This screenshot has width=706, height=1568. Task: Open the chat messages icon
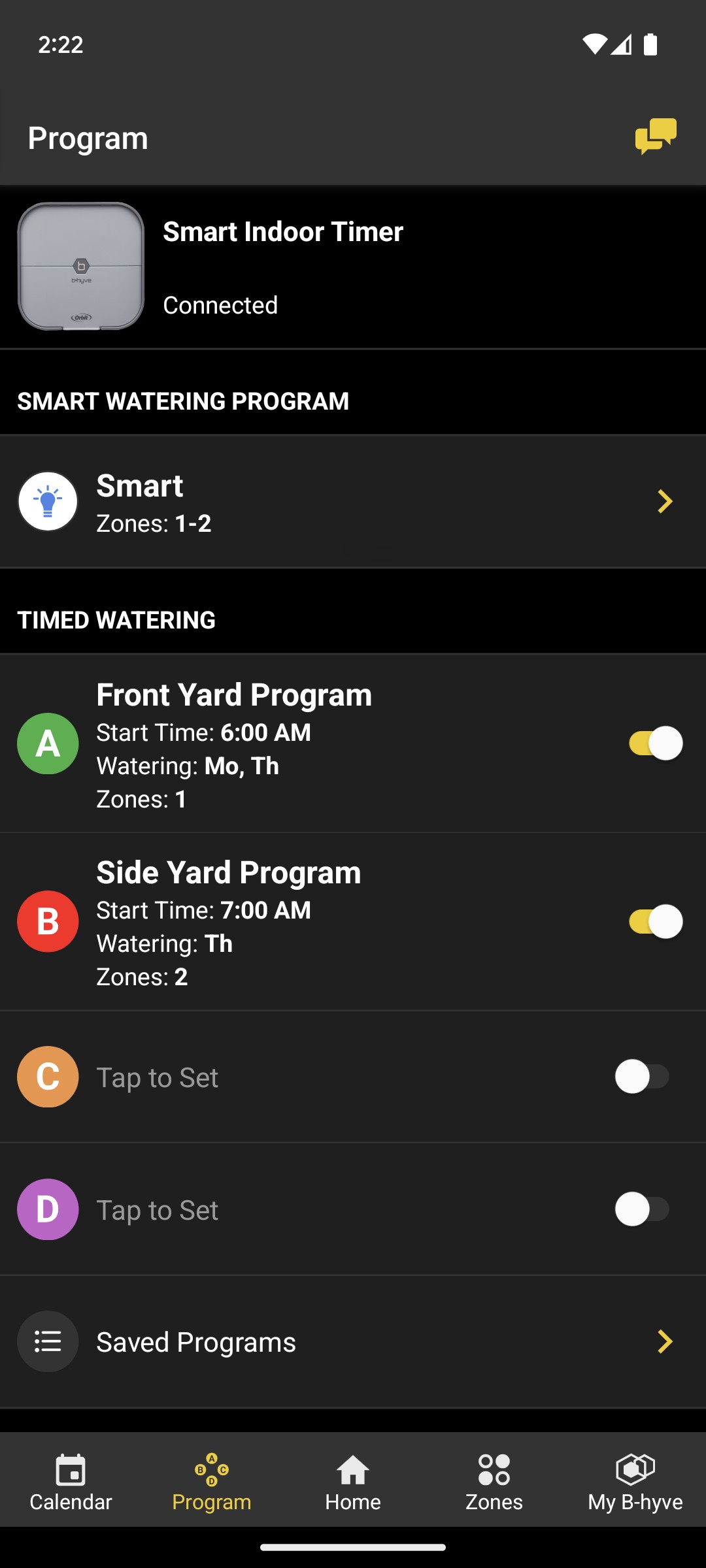[655, 137]
